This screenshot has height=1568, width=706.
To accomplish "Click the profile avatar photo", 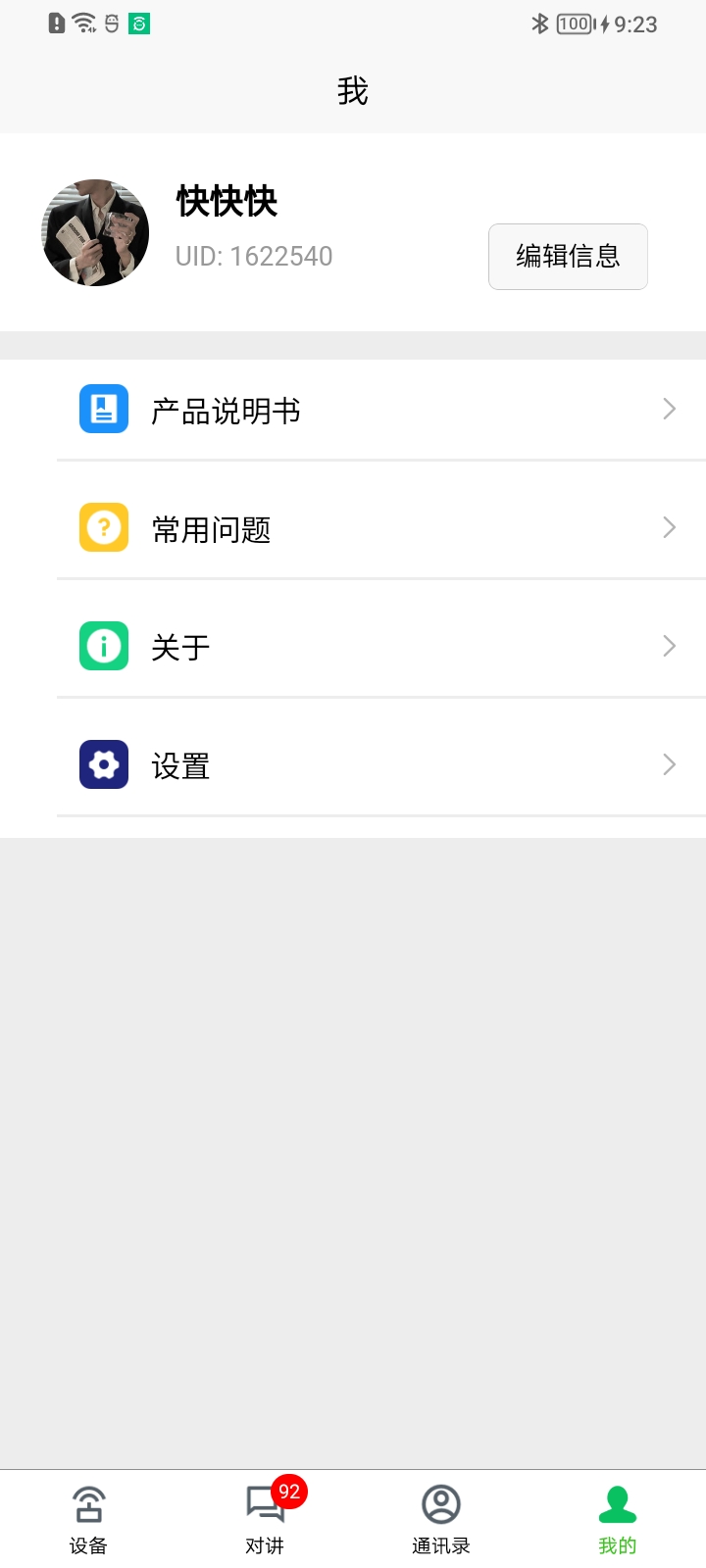I will (95, 232).
